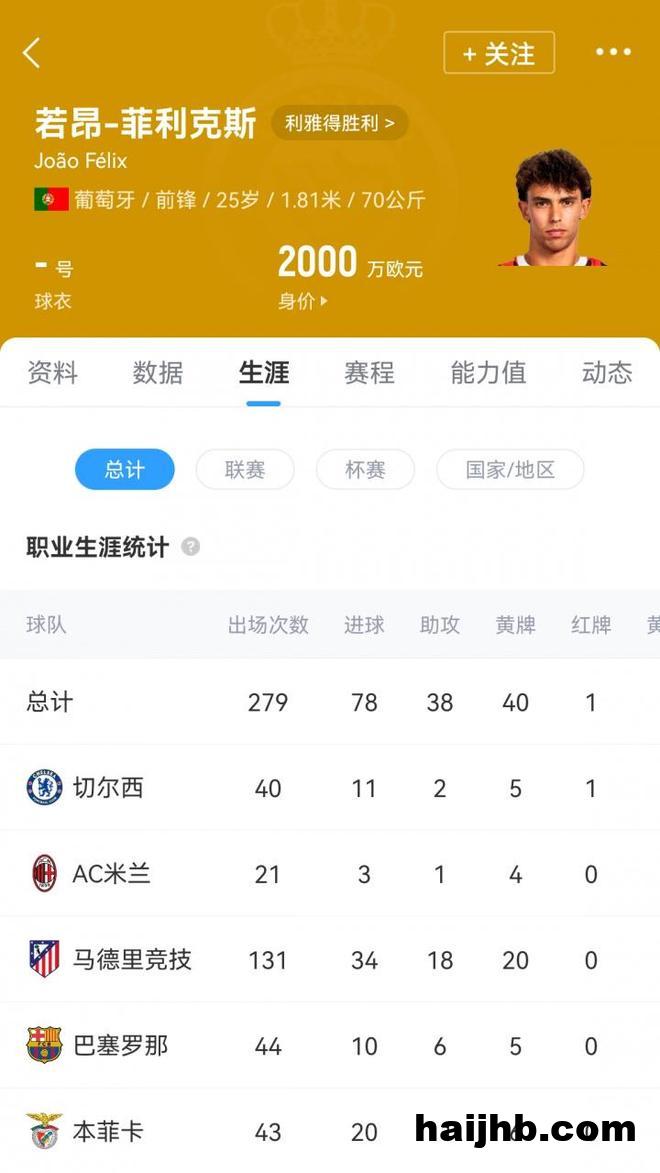Viewport: 660px width, 1173px height.
Task: Select the 总计 filter chip
Action: coord(125,469)
